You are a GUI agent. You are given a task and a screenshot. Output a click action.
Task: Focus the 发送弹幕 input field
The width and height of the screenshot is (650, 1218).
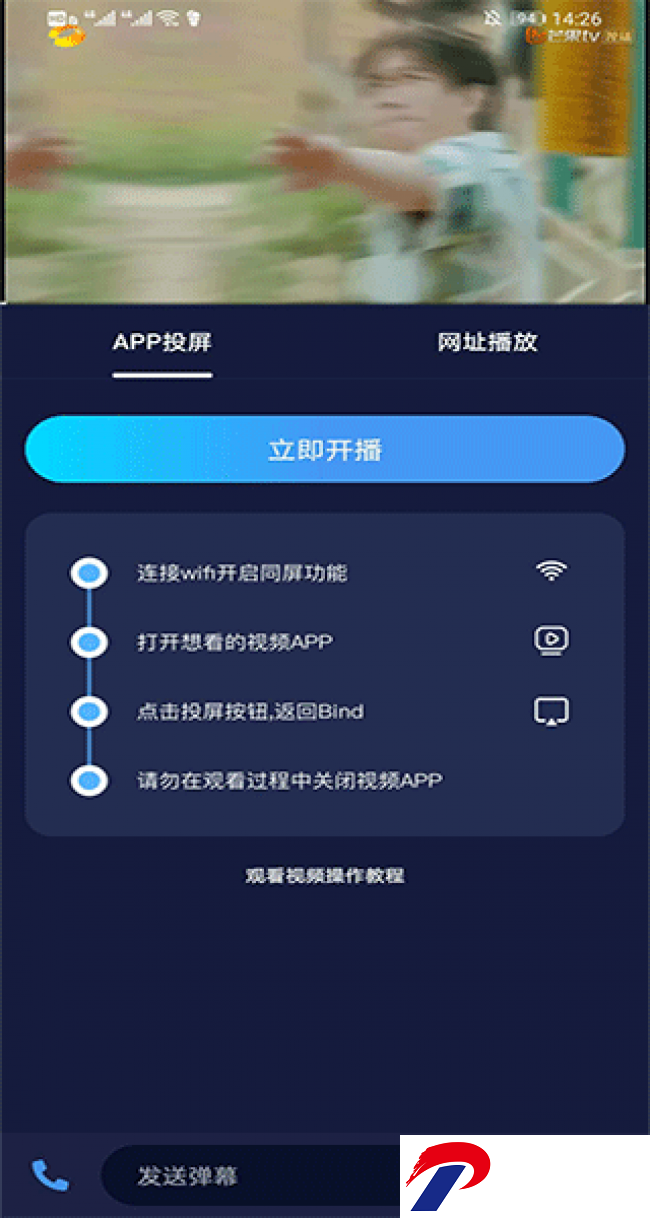tap(250, 1176)
